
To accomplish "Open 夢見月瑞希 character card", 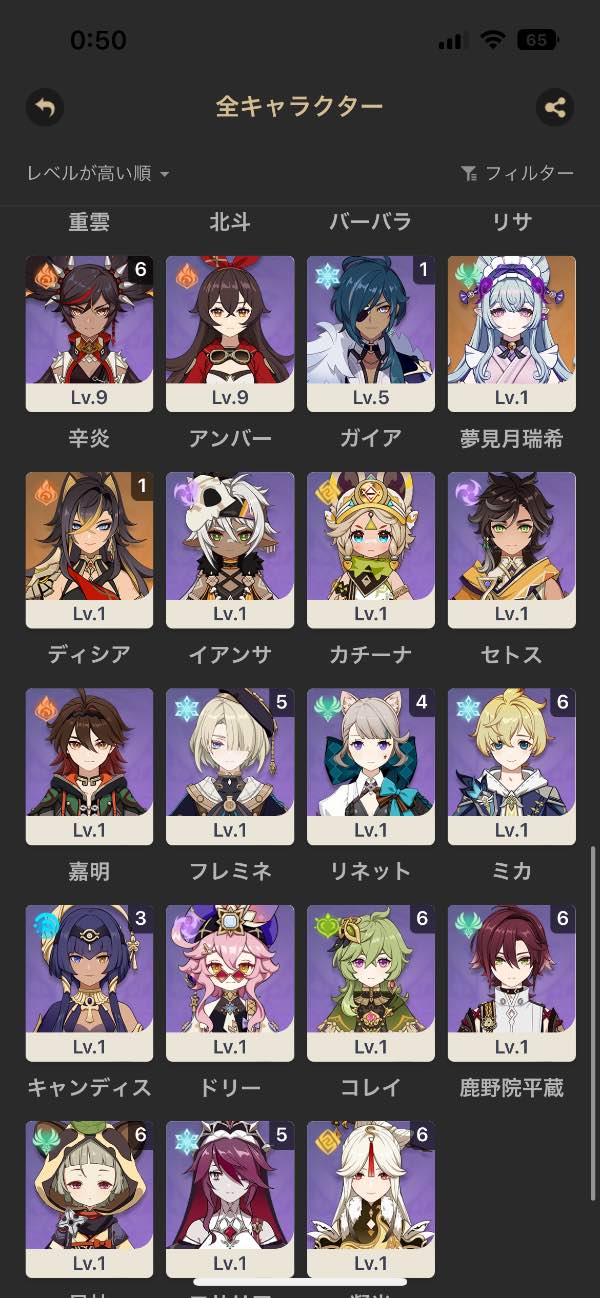I will pyautogui.click(x=512, y=333).
